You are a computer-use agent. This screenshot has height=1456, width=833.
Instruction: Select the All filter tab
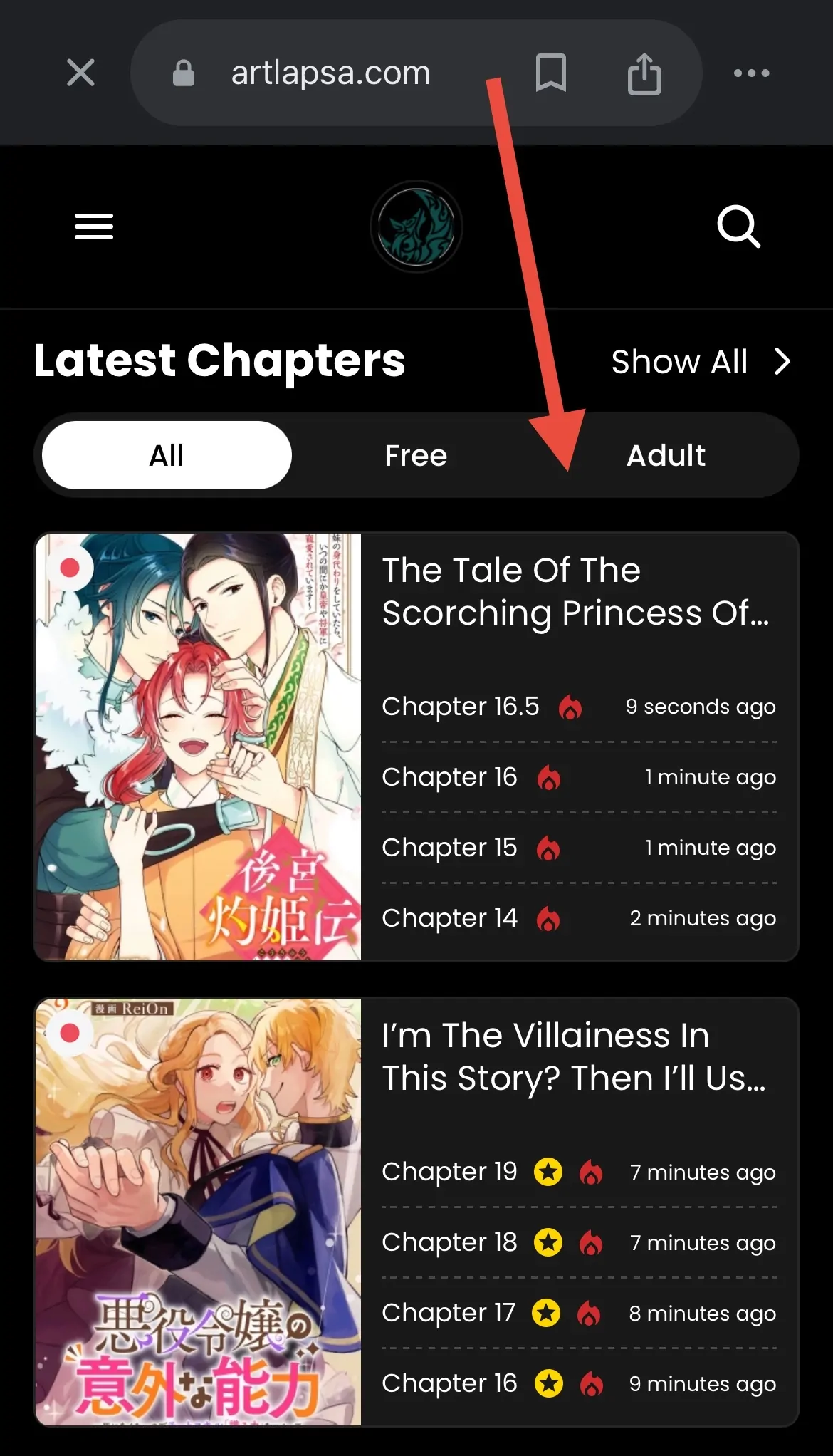point(167,455)
